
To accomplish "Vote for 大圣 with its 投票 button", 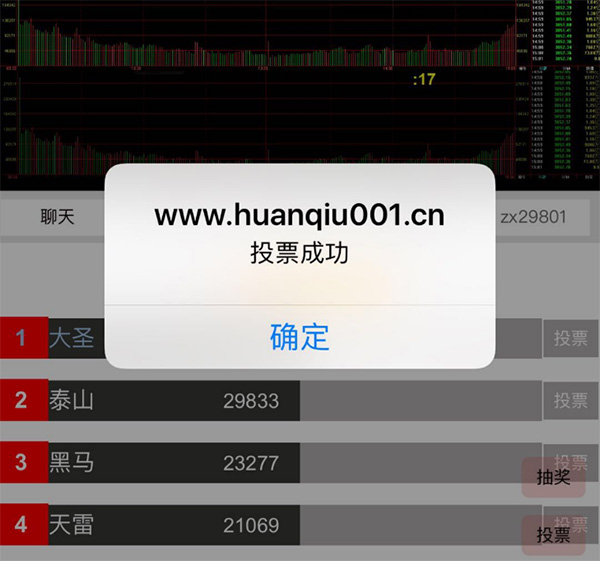I will click(571, 338).
